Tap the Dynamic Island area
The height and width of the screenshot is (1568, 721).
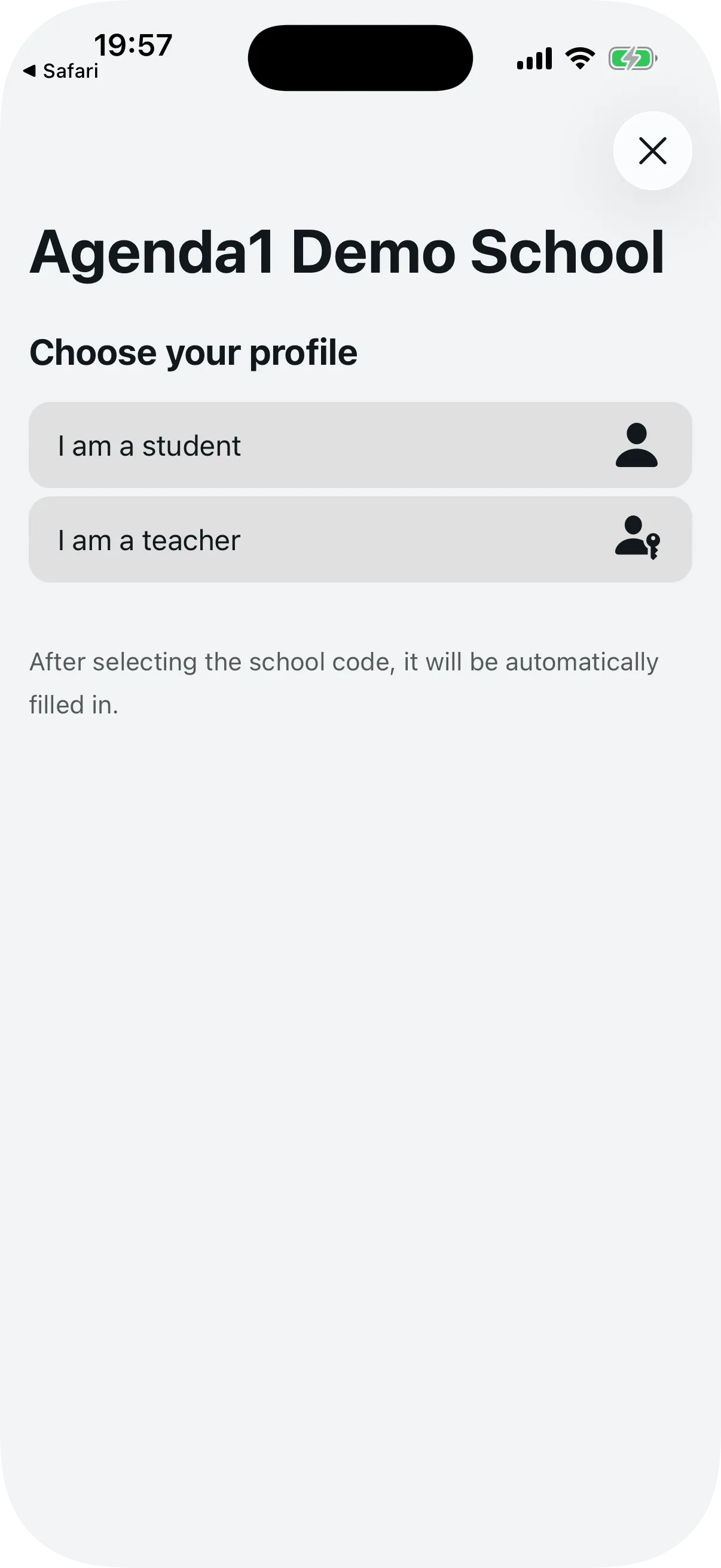pos(360,57)
